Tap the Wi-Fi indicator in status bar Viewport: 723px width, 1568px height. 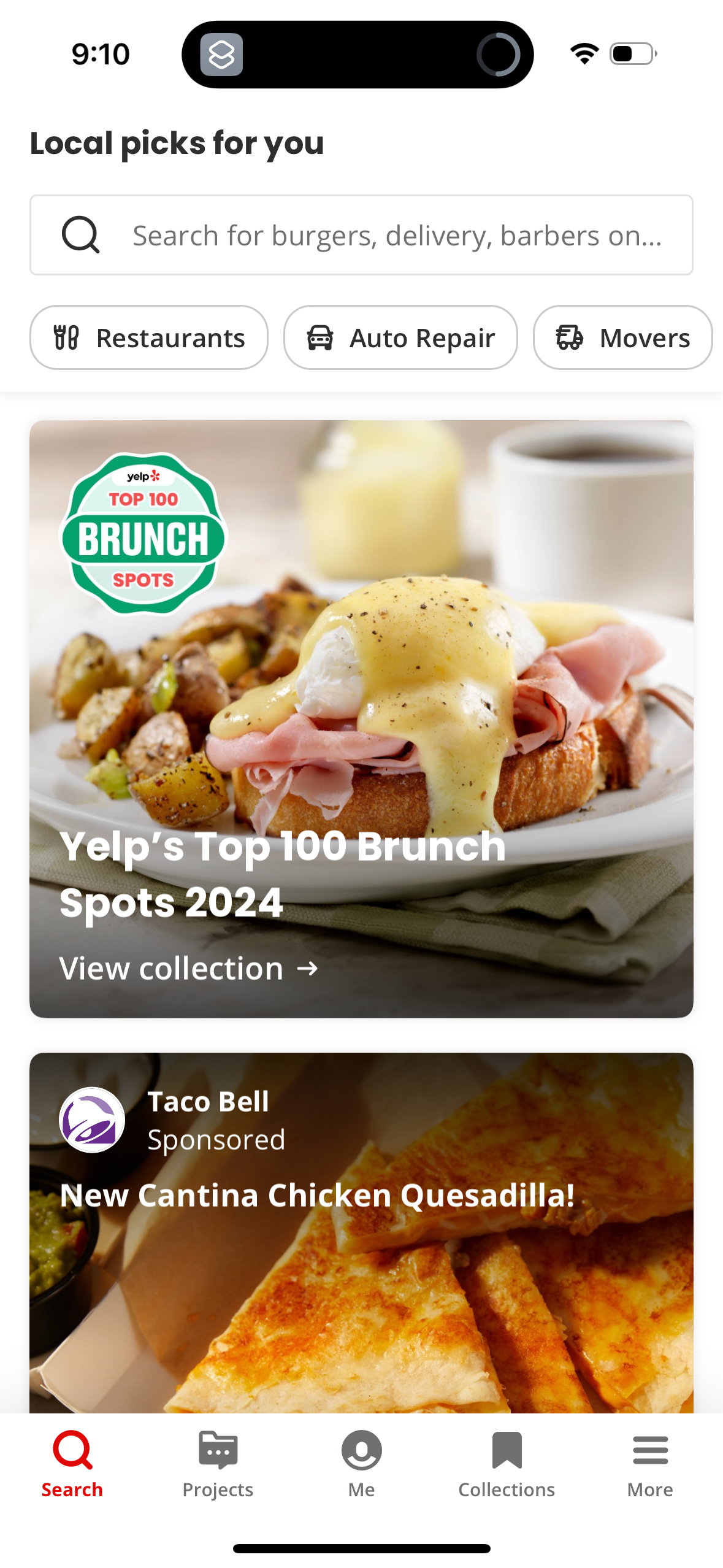[583, 54]
